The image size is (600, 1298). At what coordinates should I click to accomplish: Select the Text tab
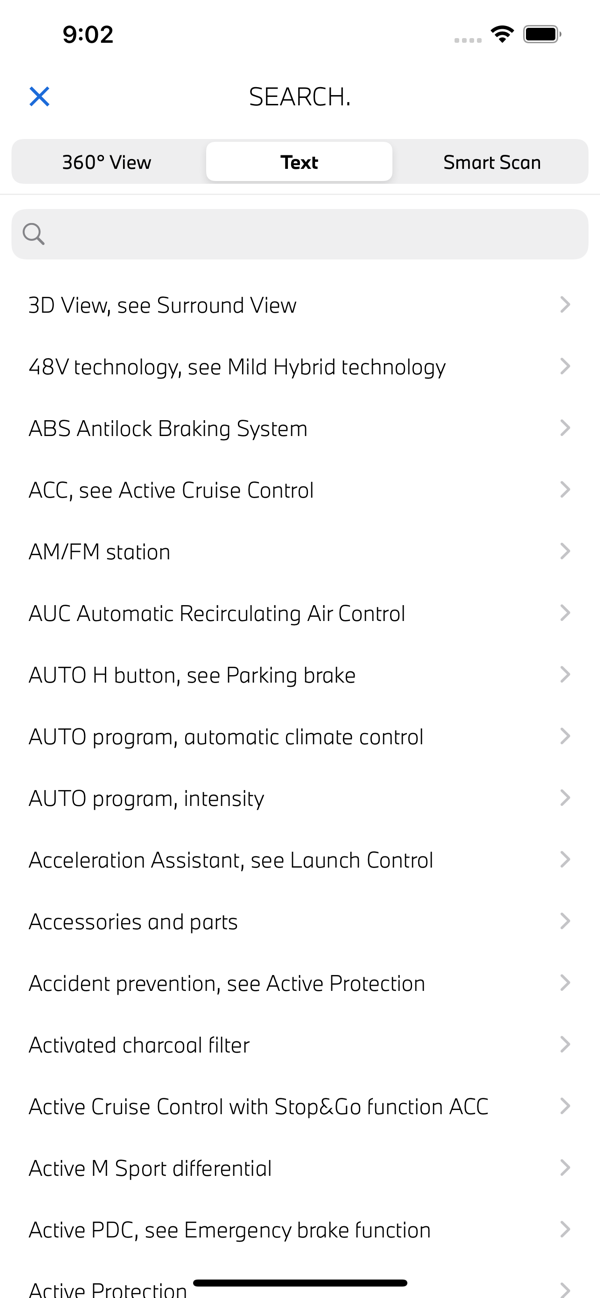click(x=299, y=162)
